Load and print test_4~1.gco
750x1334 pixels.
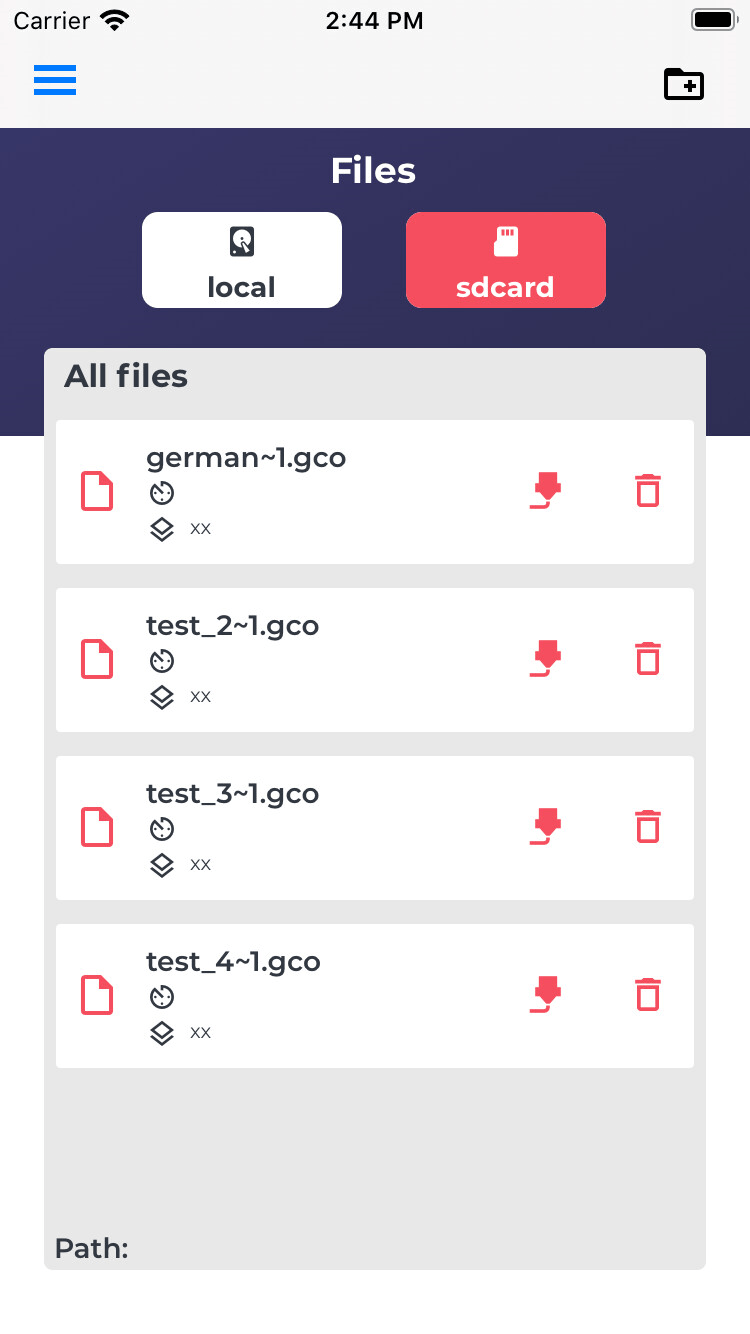(x=545, y=996)
